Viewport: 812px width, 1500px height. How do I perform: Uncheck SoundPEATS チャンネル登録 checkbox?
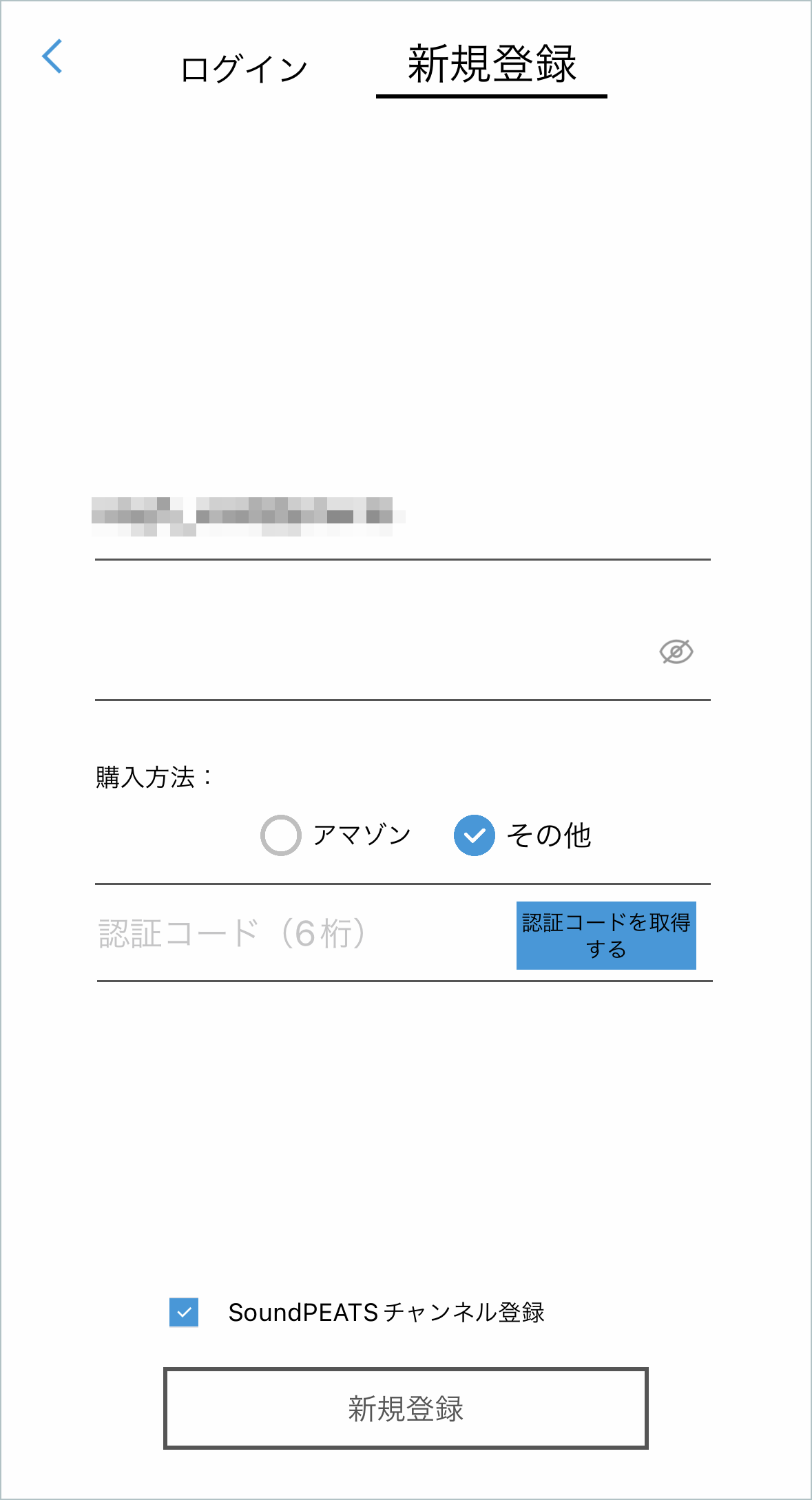[184, 1312]
